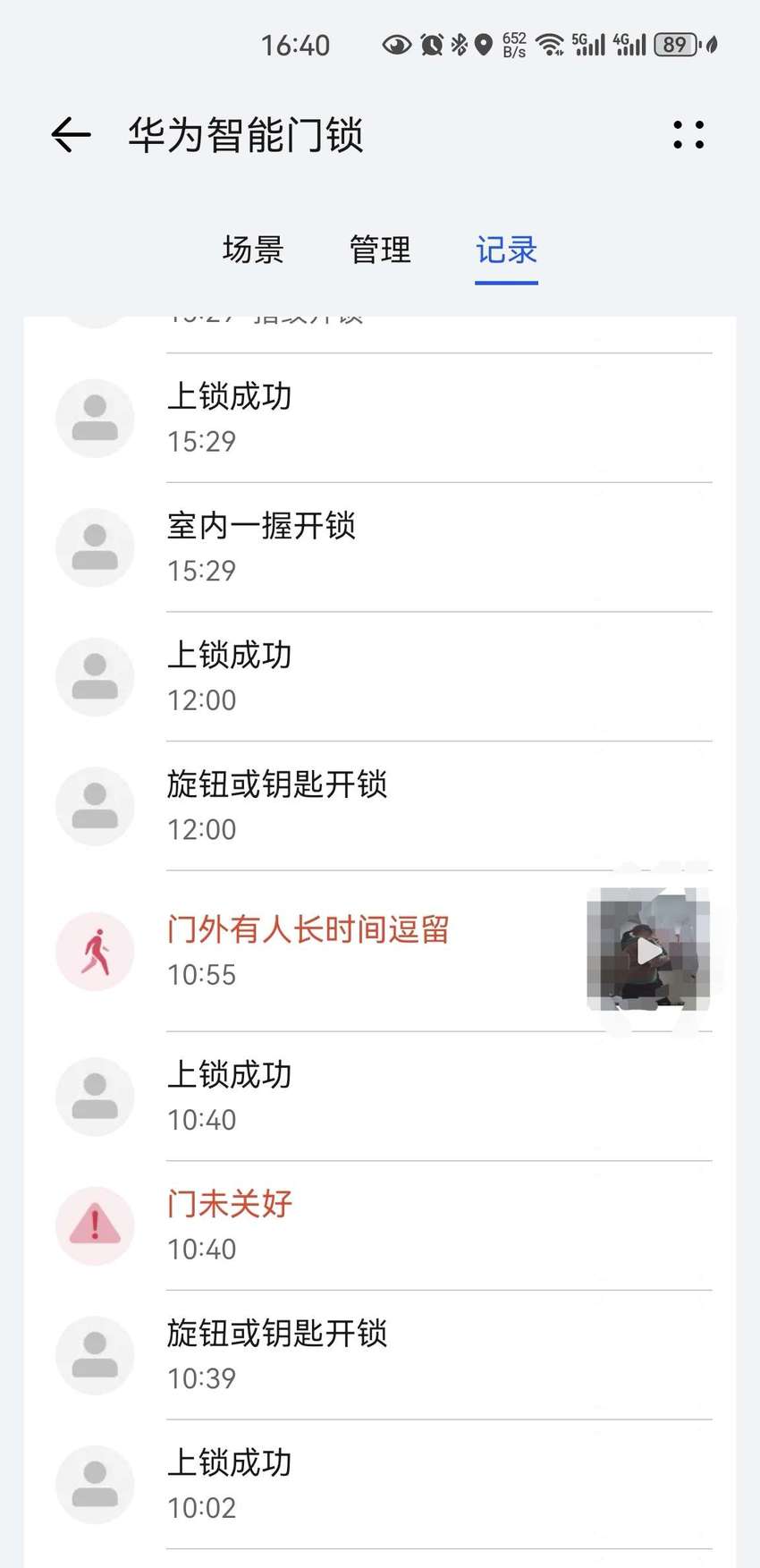Play the 门外有人长时间逗留 video clip

coord(649,950)
